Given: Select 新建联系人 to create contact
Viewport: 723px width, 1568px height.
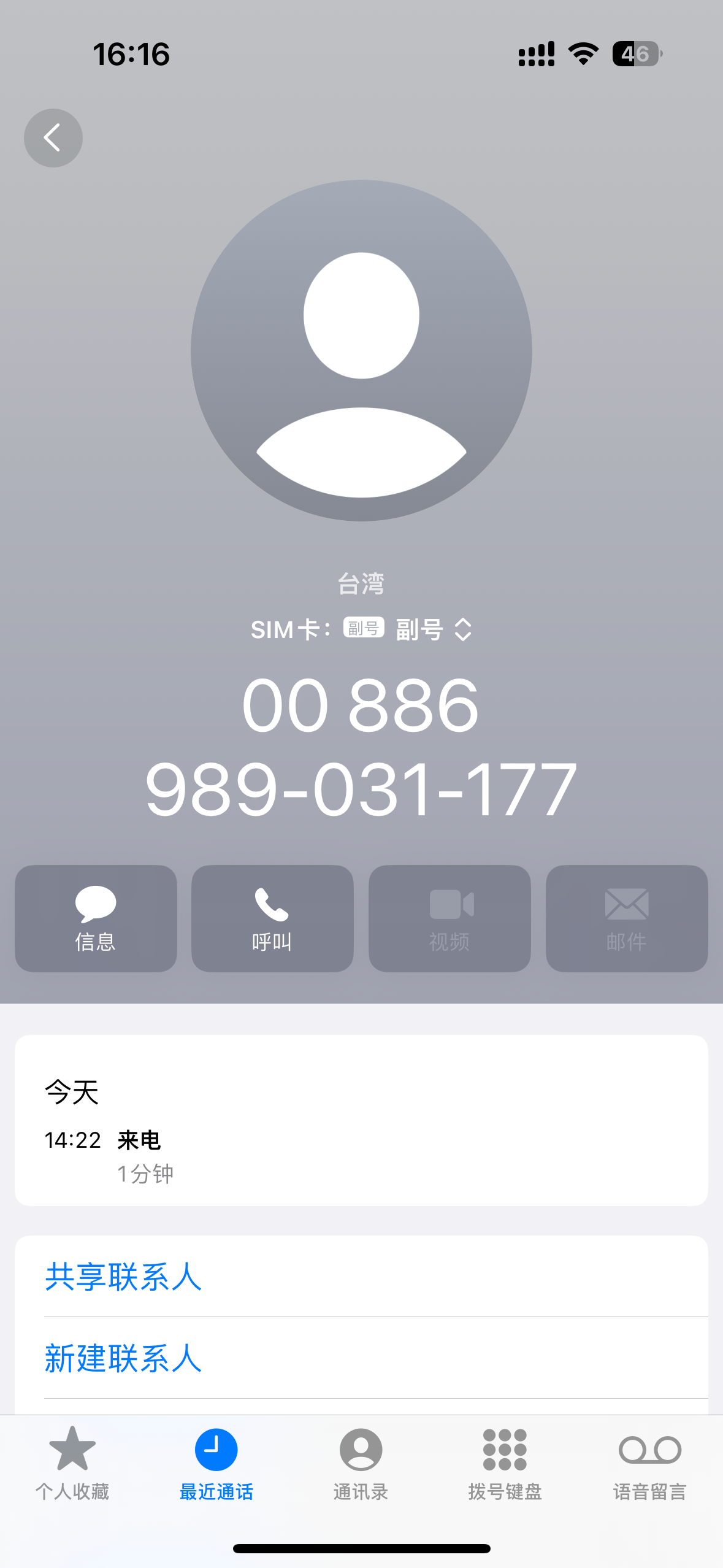Looking at the screenshot, I should [x=361, y=1358].
